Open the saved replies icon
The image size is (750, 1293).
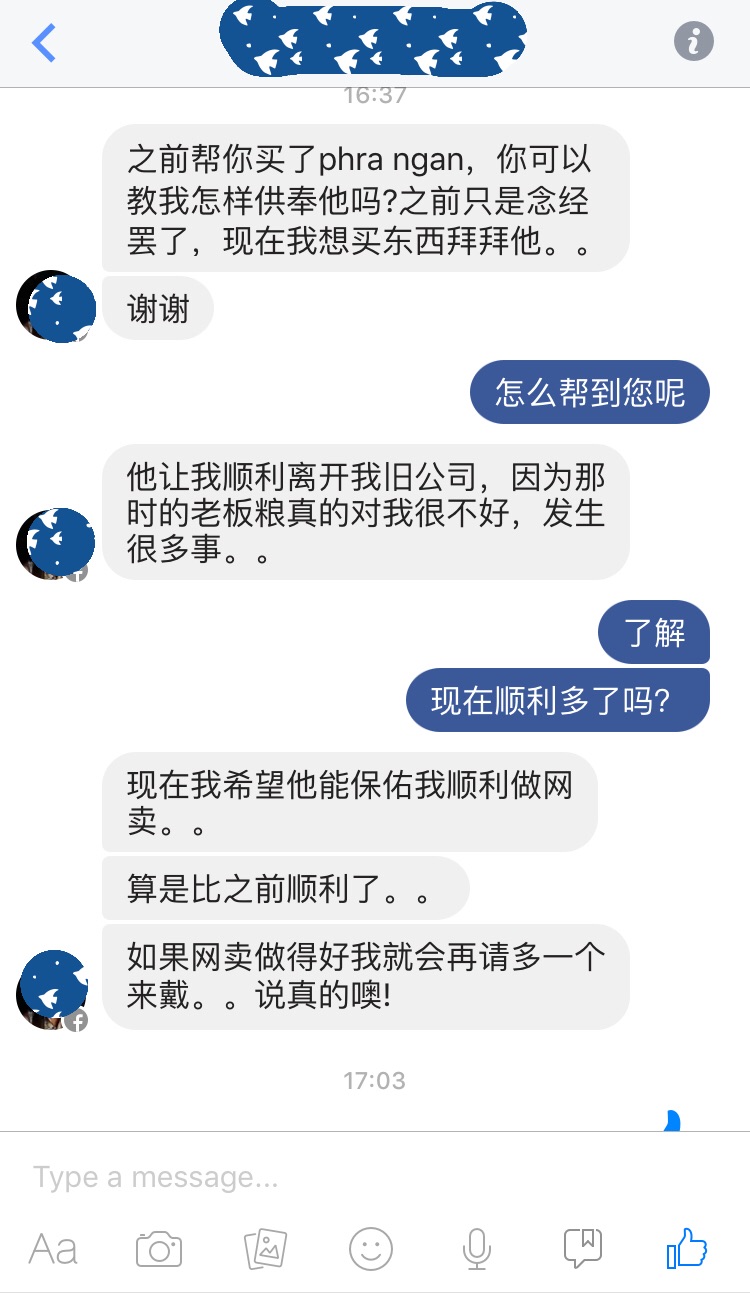(582, 1248)
